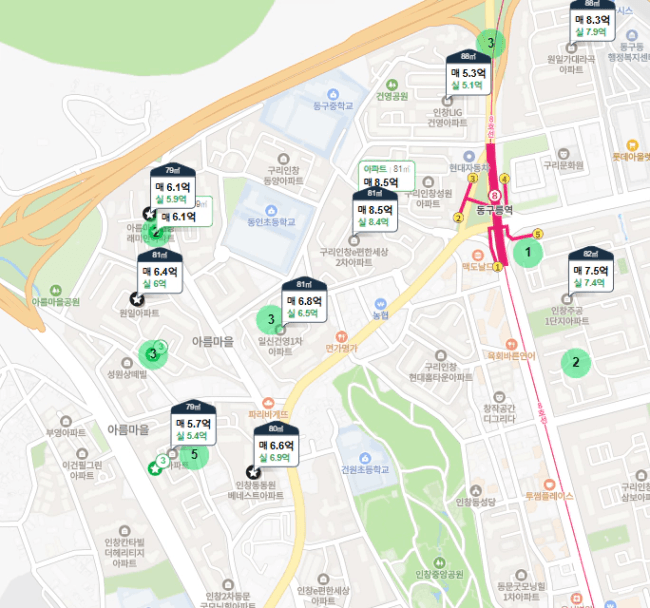Select the 동구릉역 station icon
Viewport: 650px width, 608px height.
click(x=494, y=196)
